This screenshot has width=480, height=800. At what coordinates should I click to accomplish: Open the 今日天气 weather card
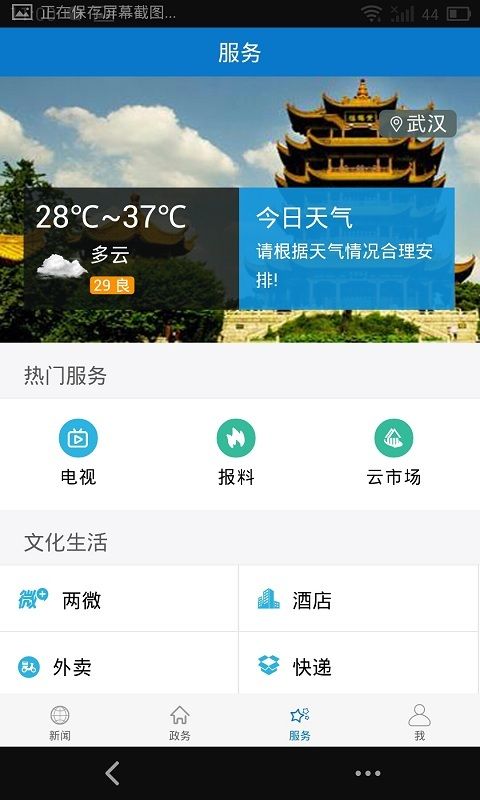[346, 248]
